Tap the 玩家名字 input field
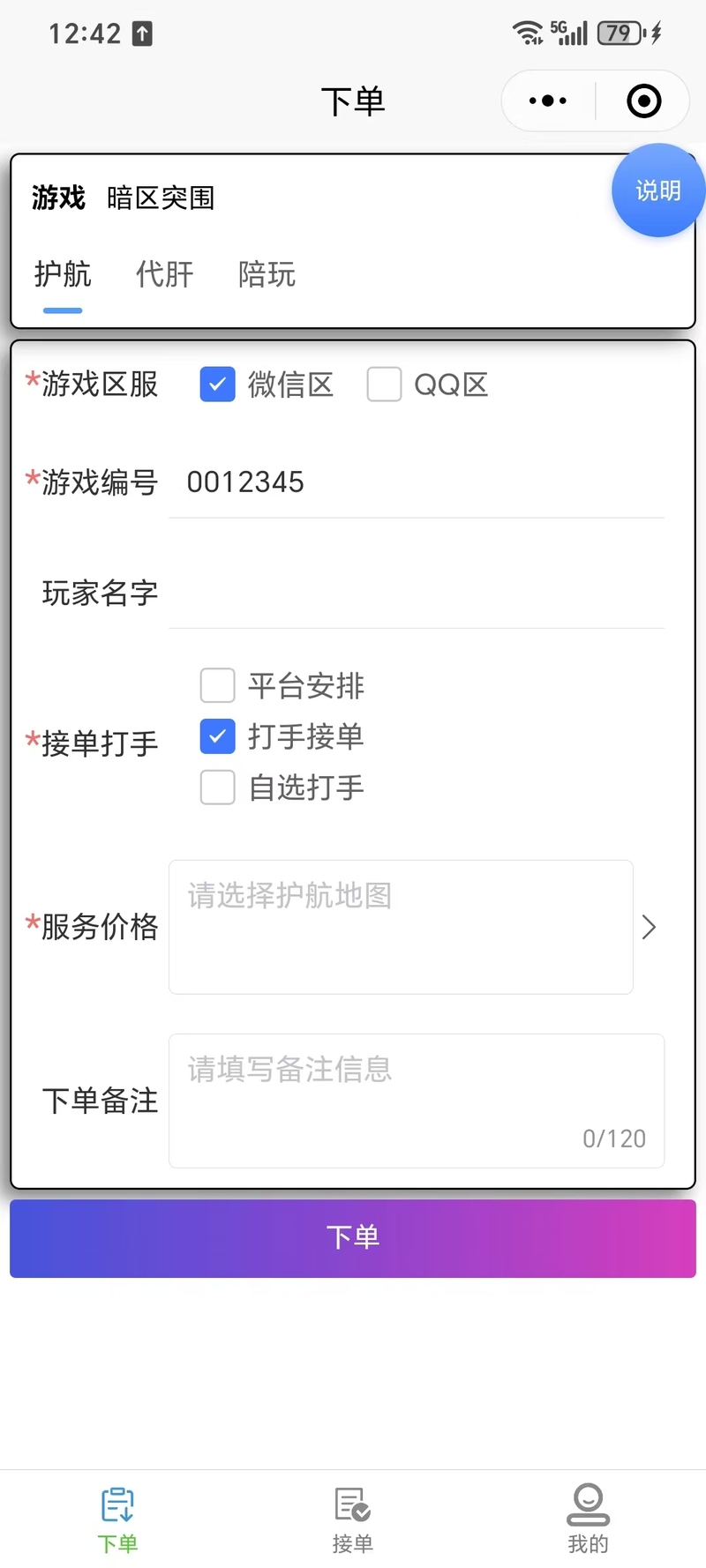 417,594
